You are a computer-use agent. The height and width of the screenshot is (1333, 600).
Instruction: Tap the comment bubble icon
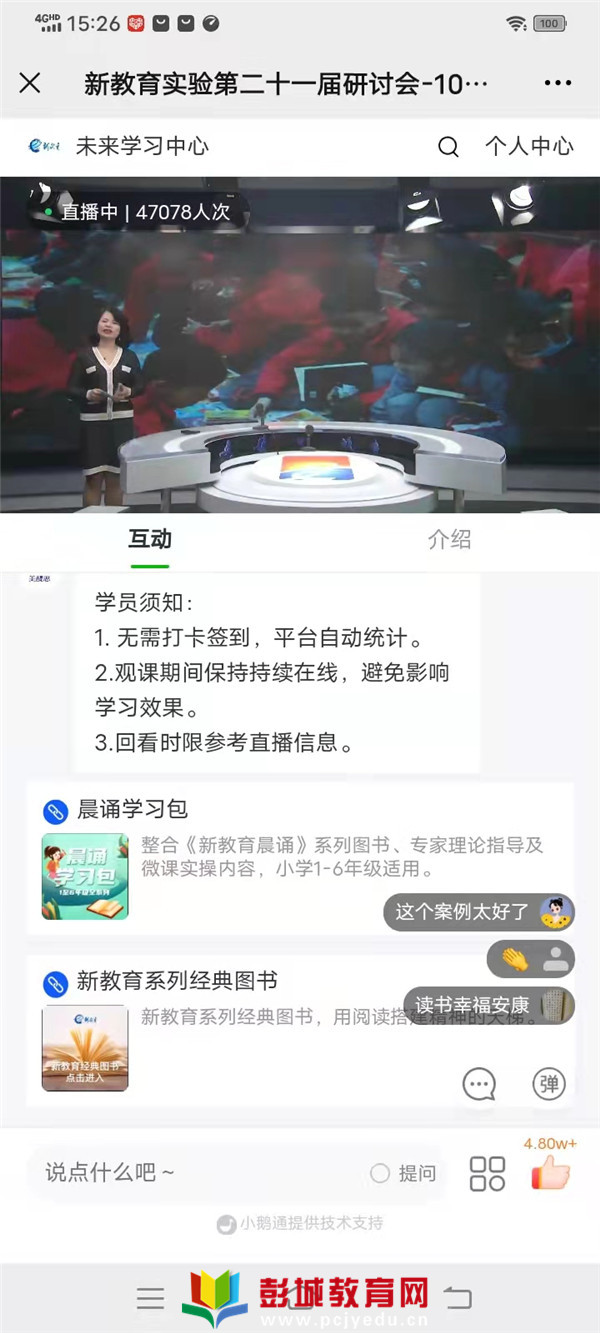[x=480, y=1084]
